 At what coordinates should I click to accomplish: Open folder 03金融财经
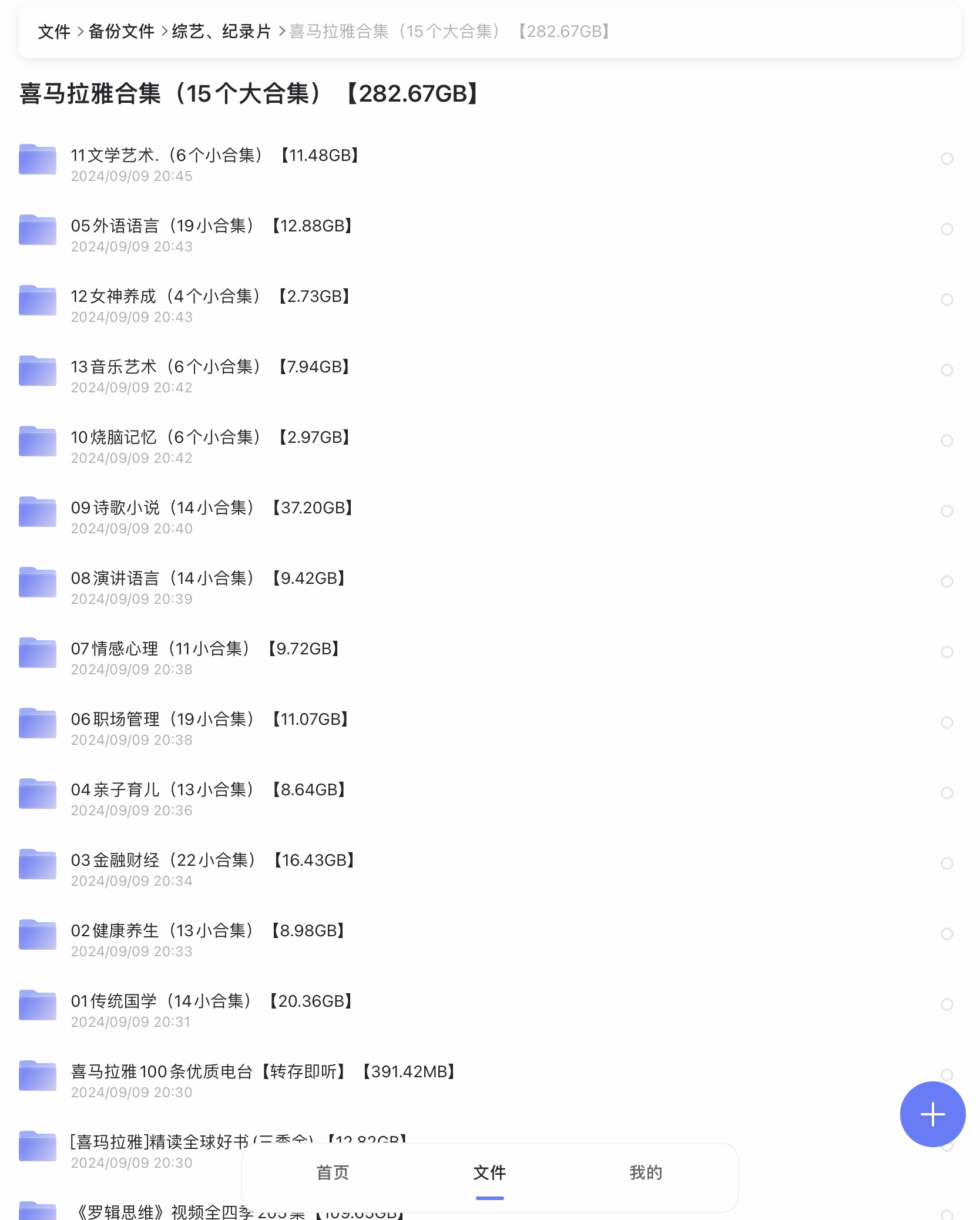[x=212, y=861]
